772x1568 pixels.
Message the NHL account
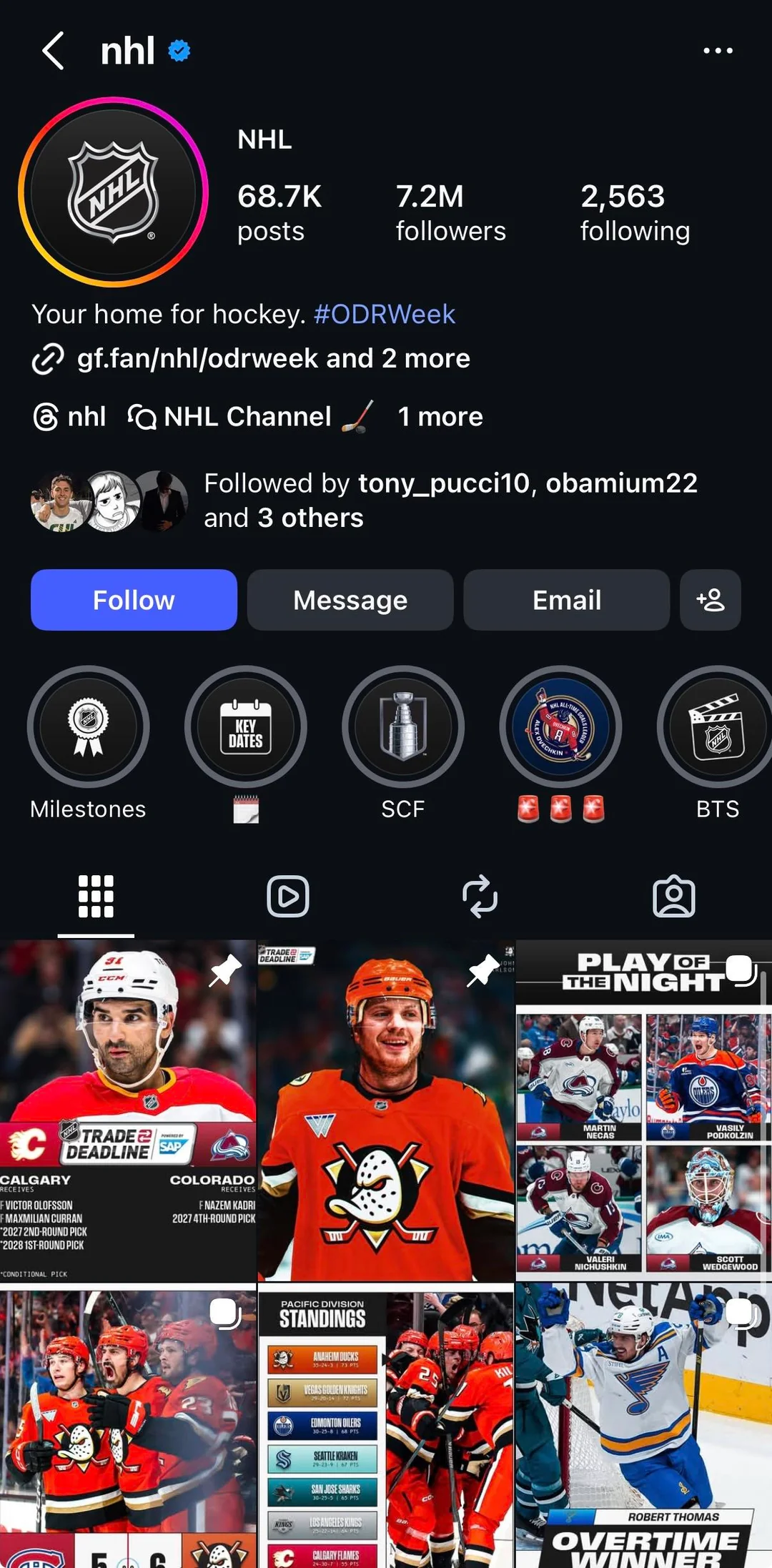point(350,600)
